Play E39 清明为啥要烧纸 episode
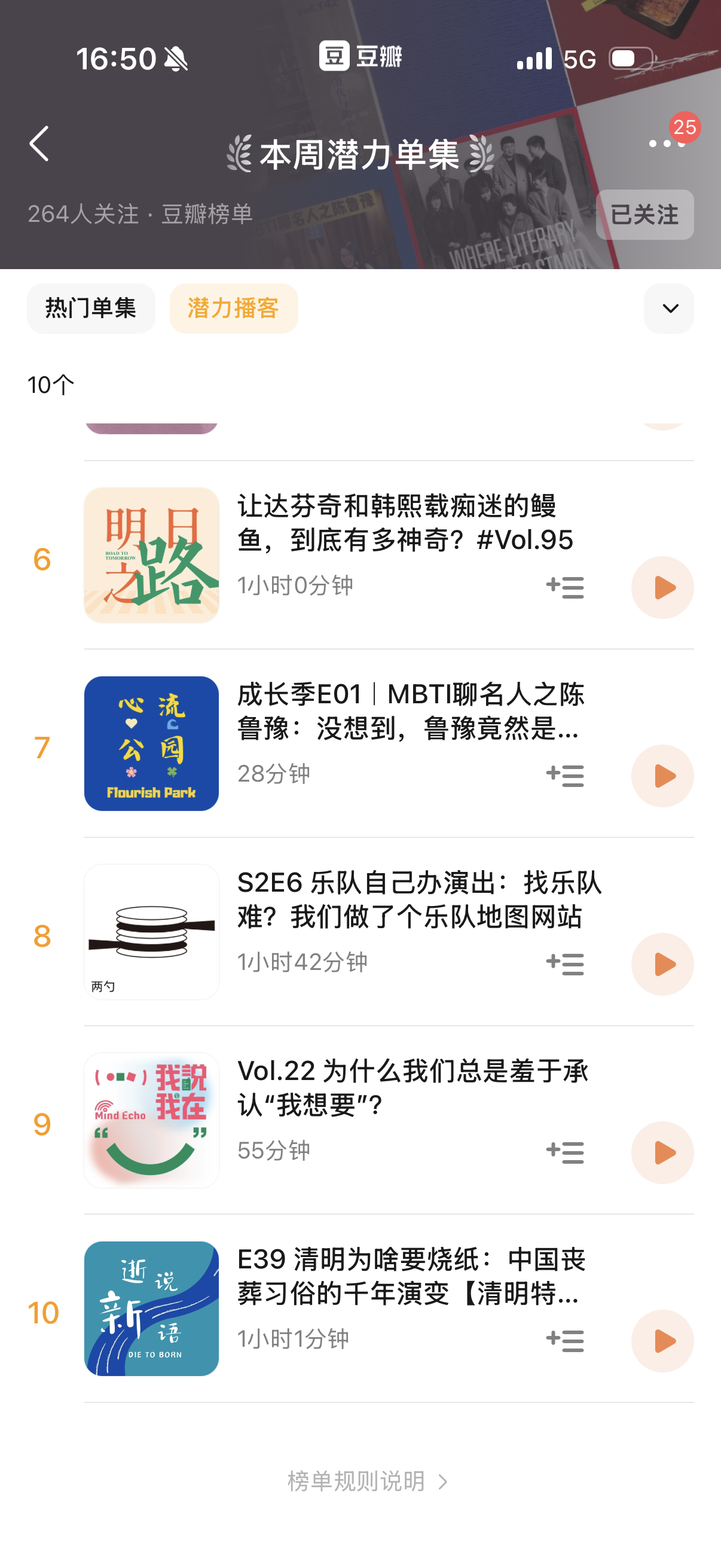Image resolution: width=721 pixels, height=1568 pixels. pyautogui.click(x=662, y=1341)
